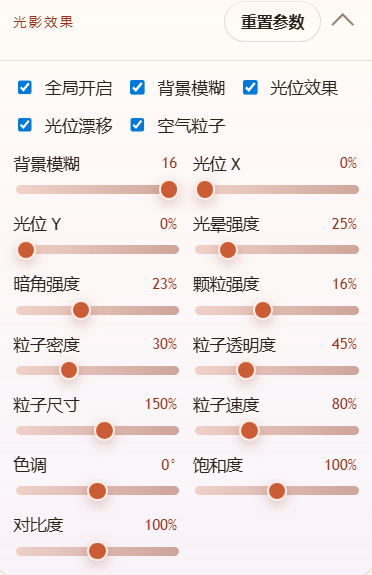Collapse the 光影效果 panel with the chevron

coord(343,20)
